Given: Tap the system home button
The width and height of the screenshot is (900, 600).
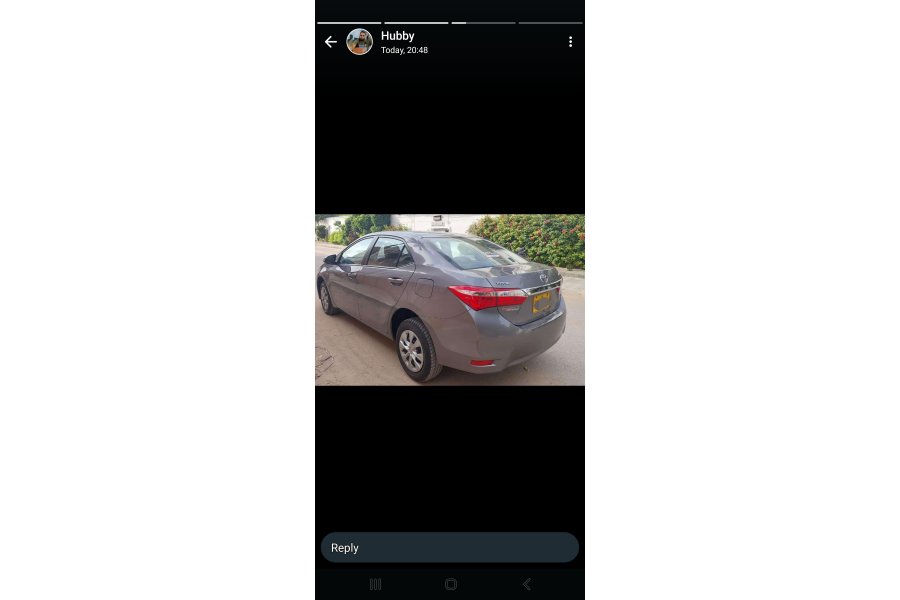Looking at the screenshot, I should 450,584.
